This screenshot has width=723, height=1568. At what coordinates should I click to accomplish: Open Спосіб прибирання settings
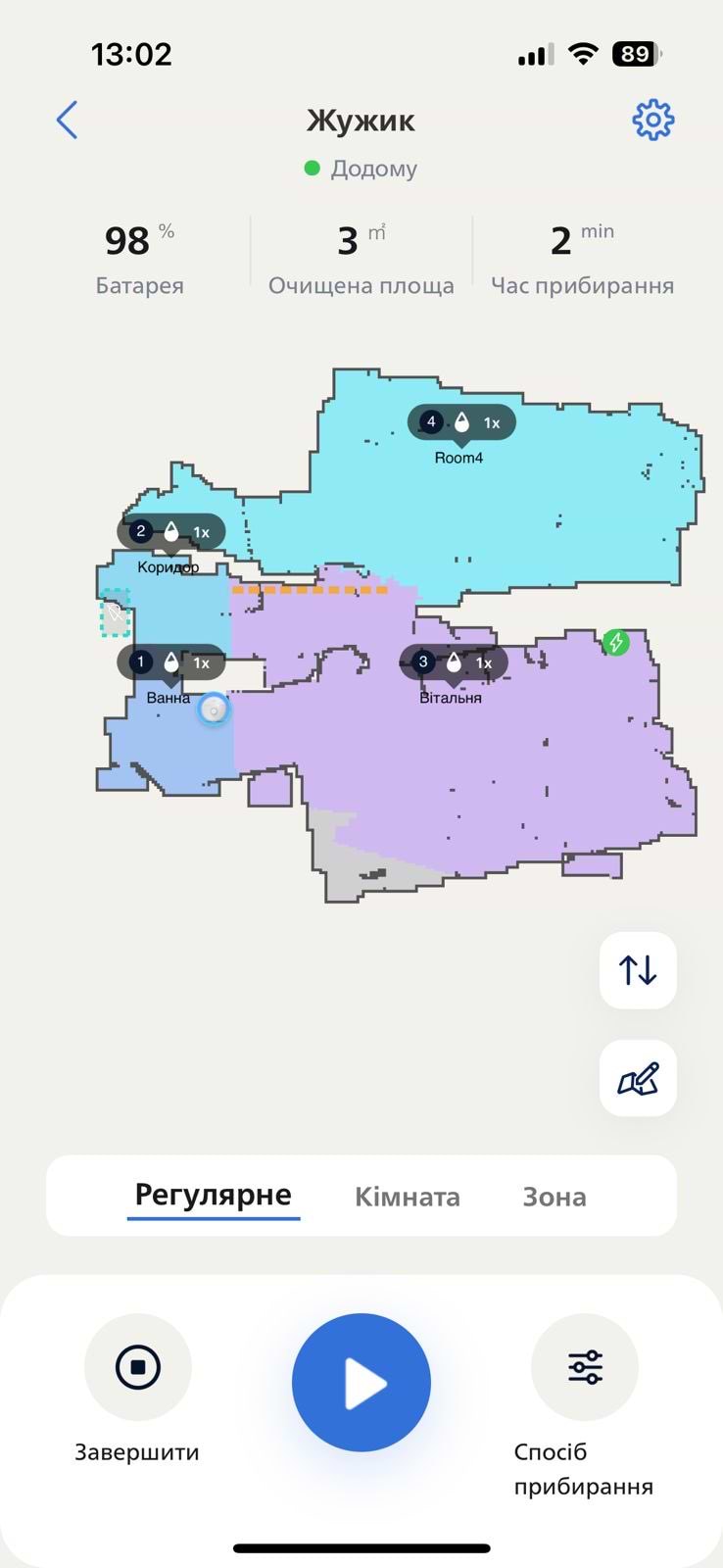[x=585, y=1367]
